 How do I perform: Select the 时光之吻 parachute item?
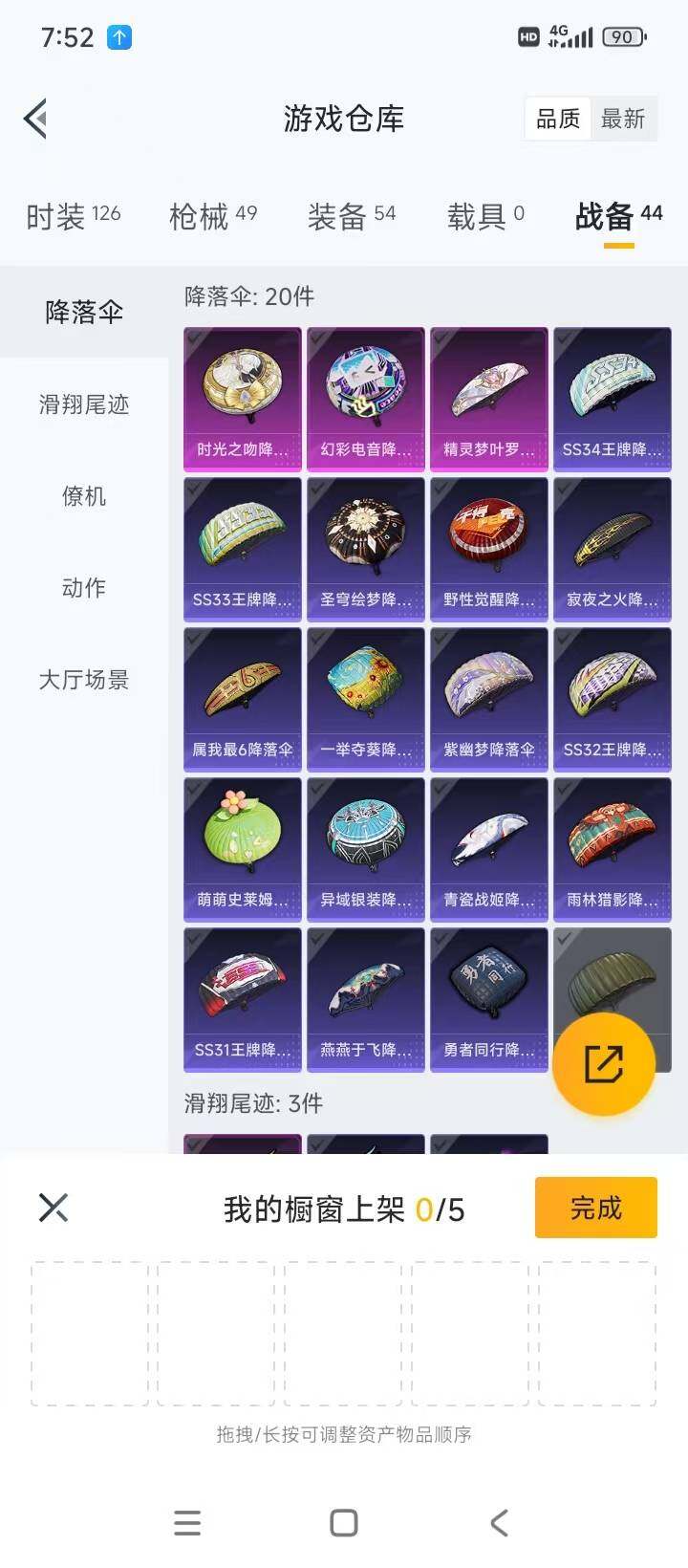242,397
